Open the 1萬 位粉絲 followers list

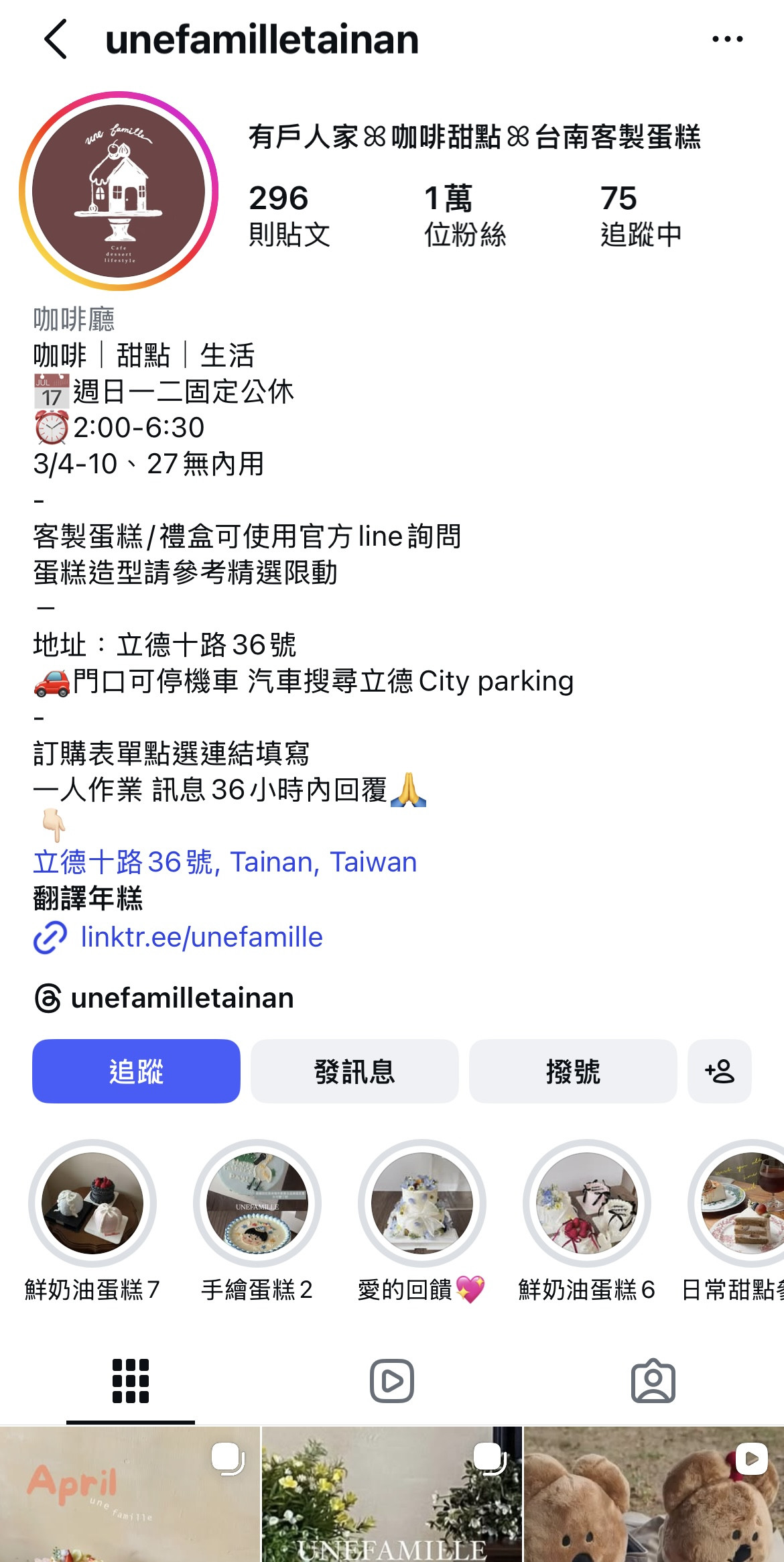(x=464, y=216)
